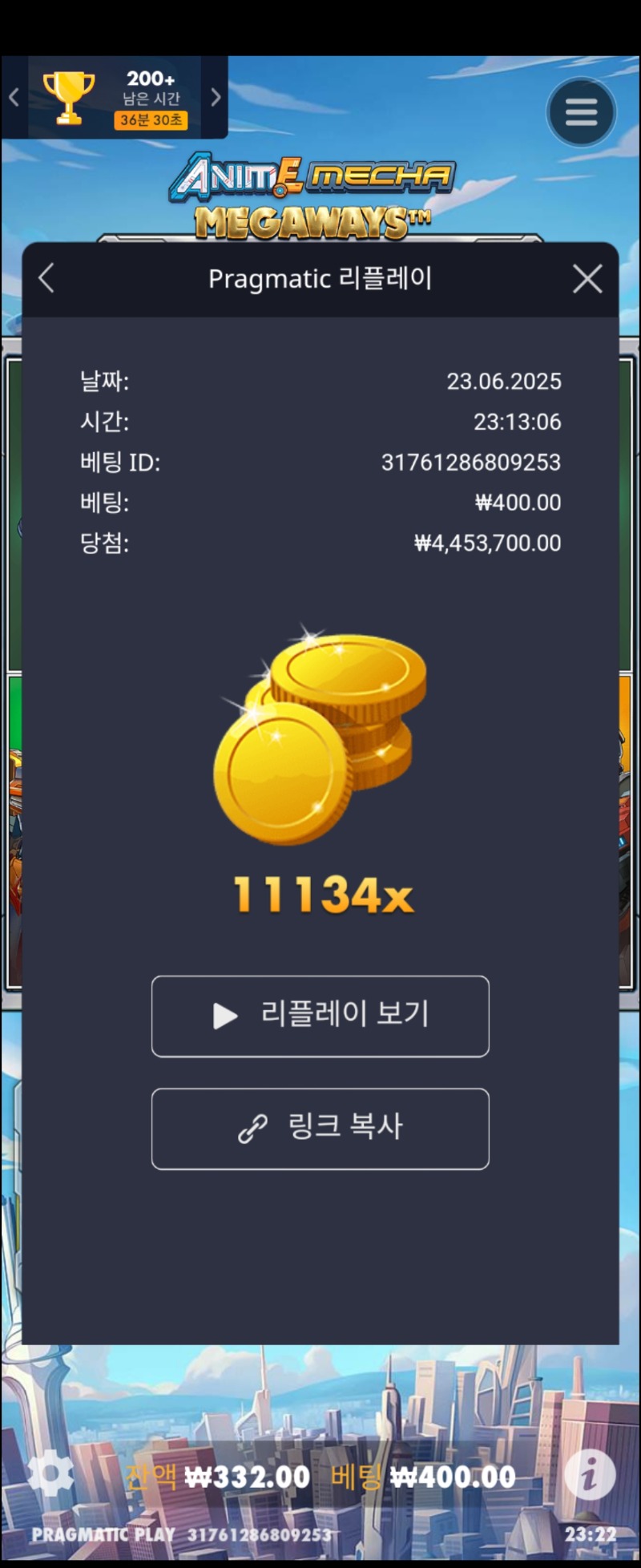Close the Pragmatic replay dialog
This screenshot has width=641, height=1568.
[587, 279]
